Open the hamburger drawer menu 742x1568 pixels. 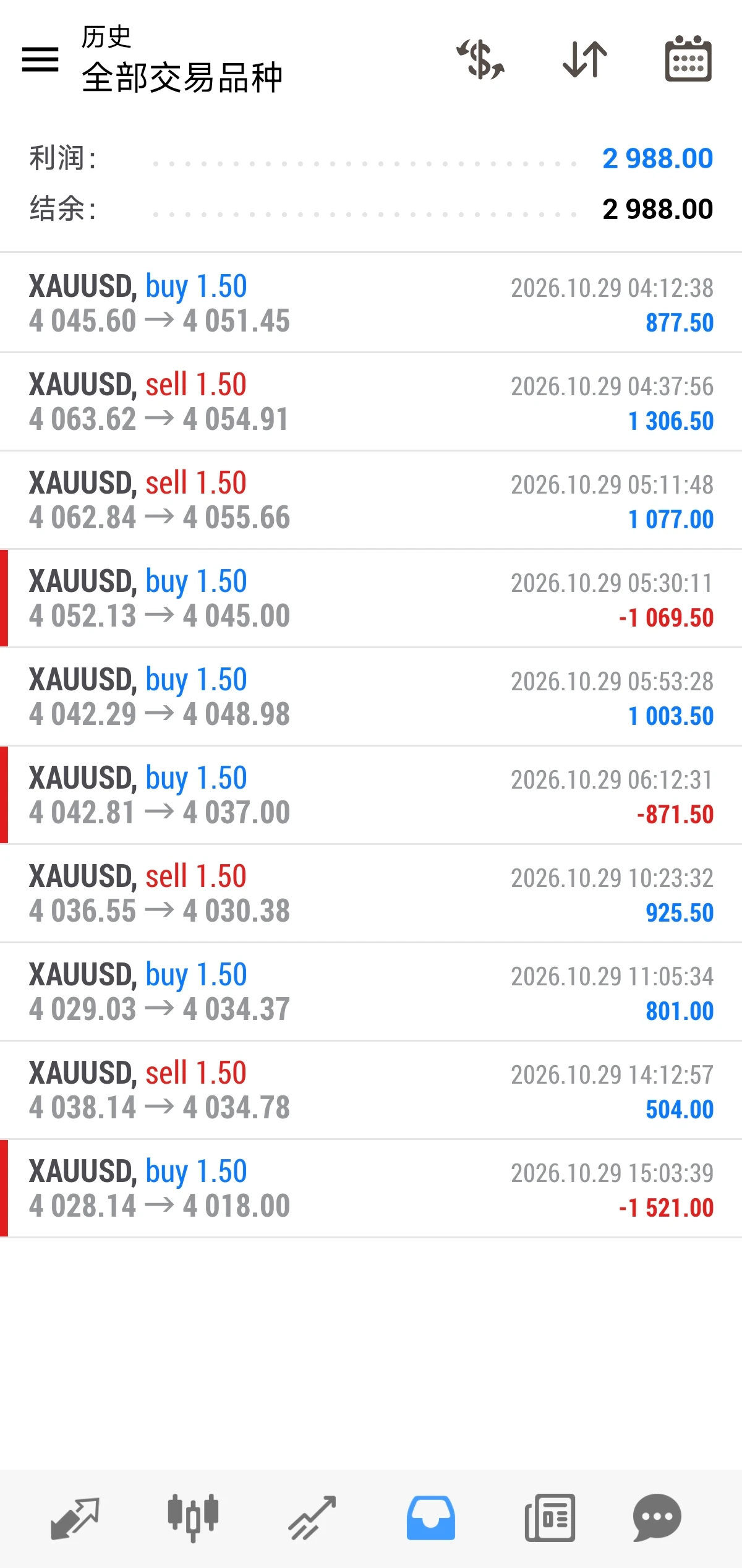(40, 59)
